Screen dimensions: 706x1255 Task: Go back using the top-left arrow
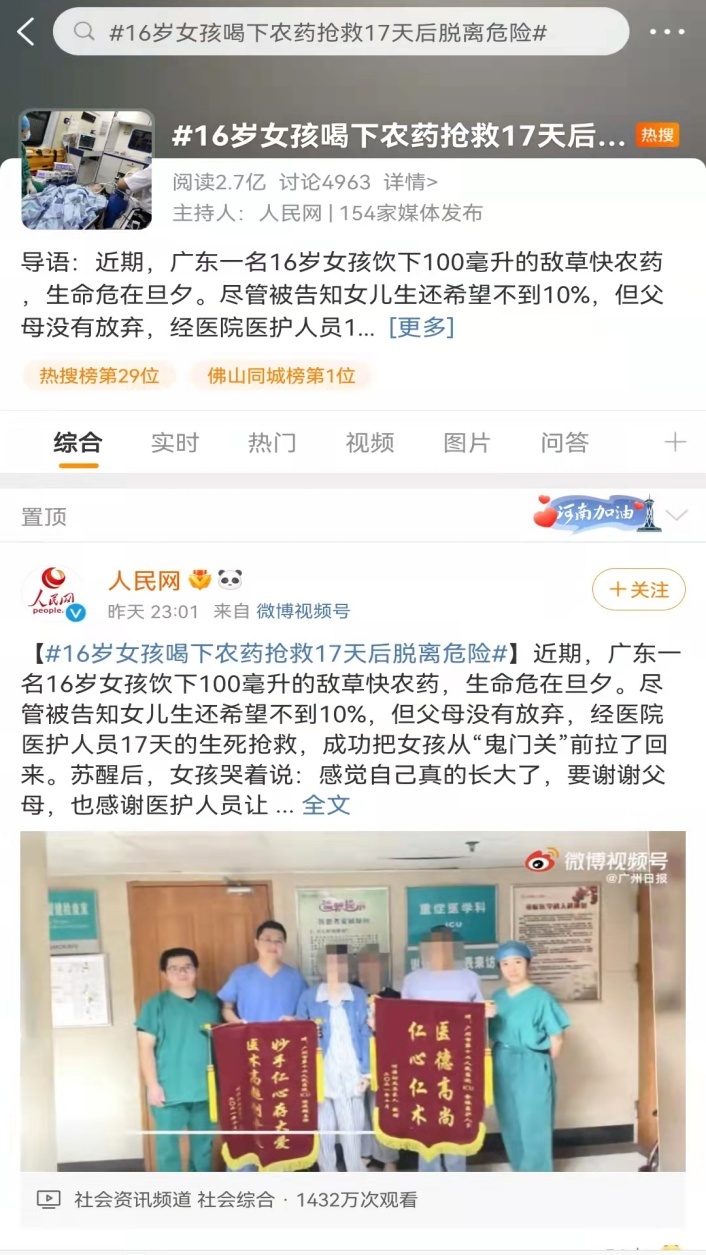[x=26, y=32]
